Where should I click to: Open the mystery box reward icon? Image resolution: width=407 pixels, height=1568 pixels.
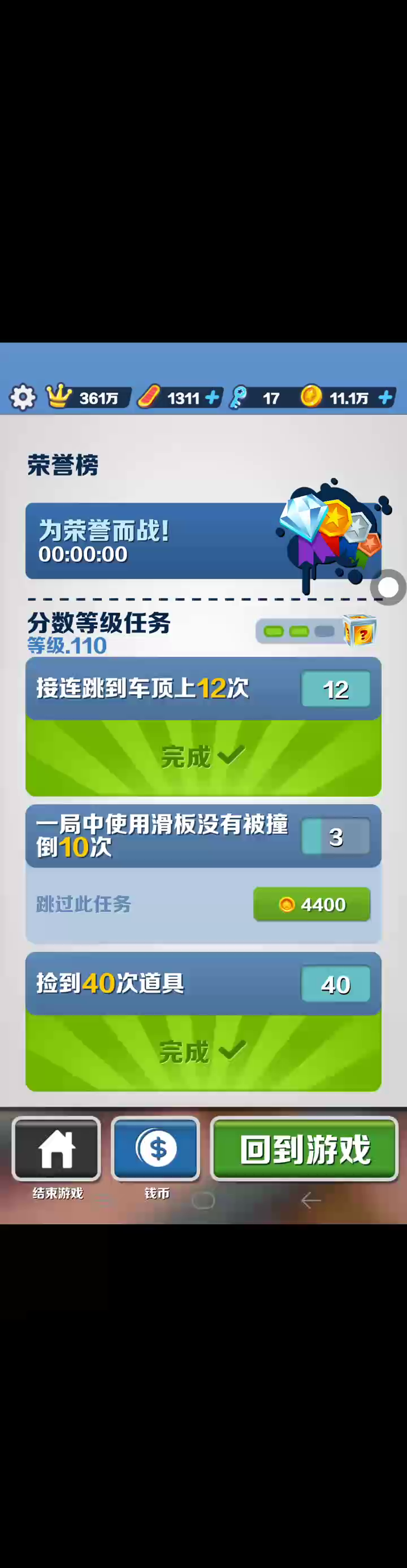click(360, 631)
